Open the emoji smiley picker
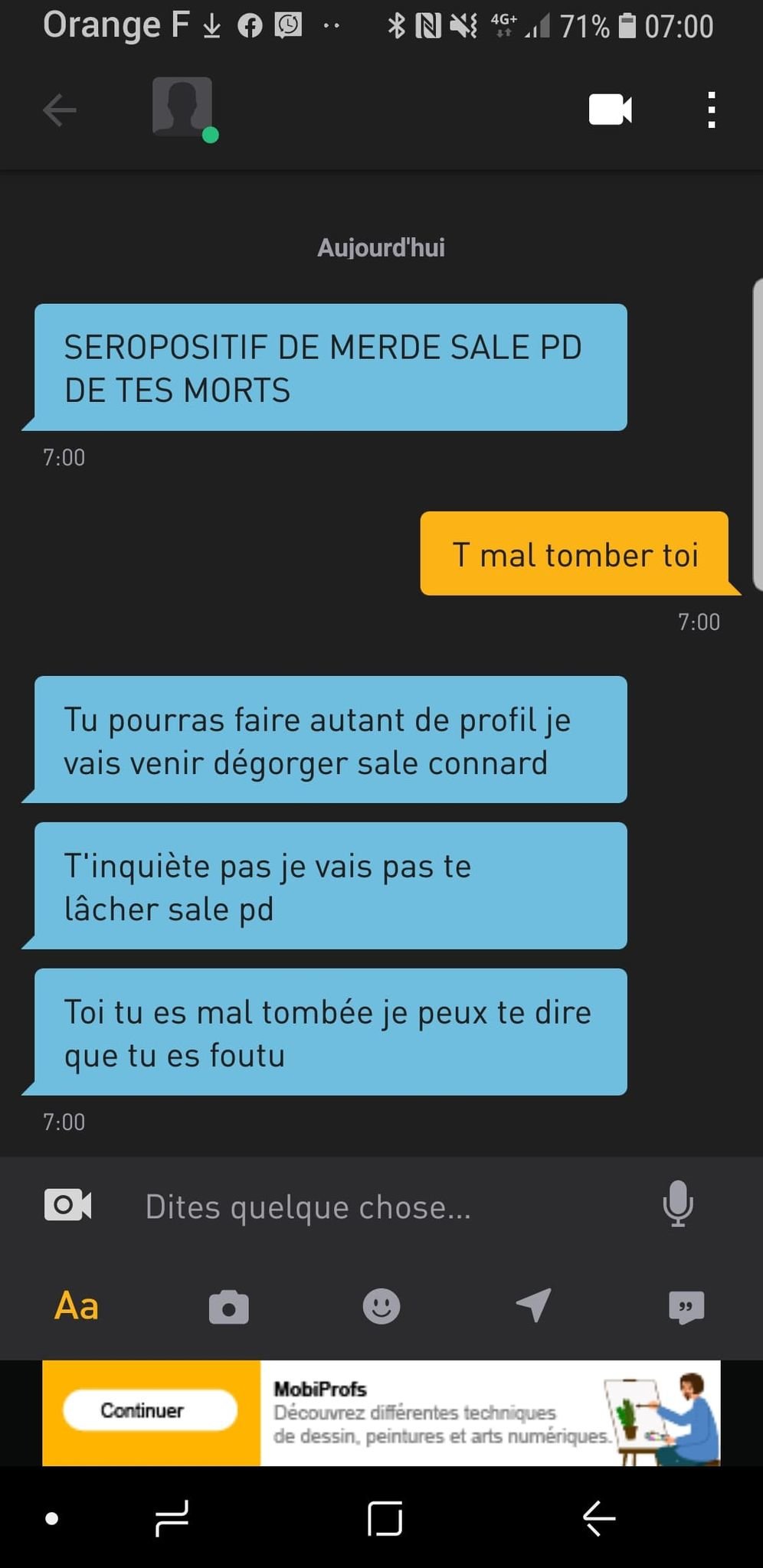 click(x=381, y=1306)
